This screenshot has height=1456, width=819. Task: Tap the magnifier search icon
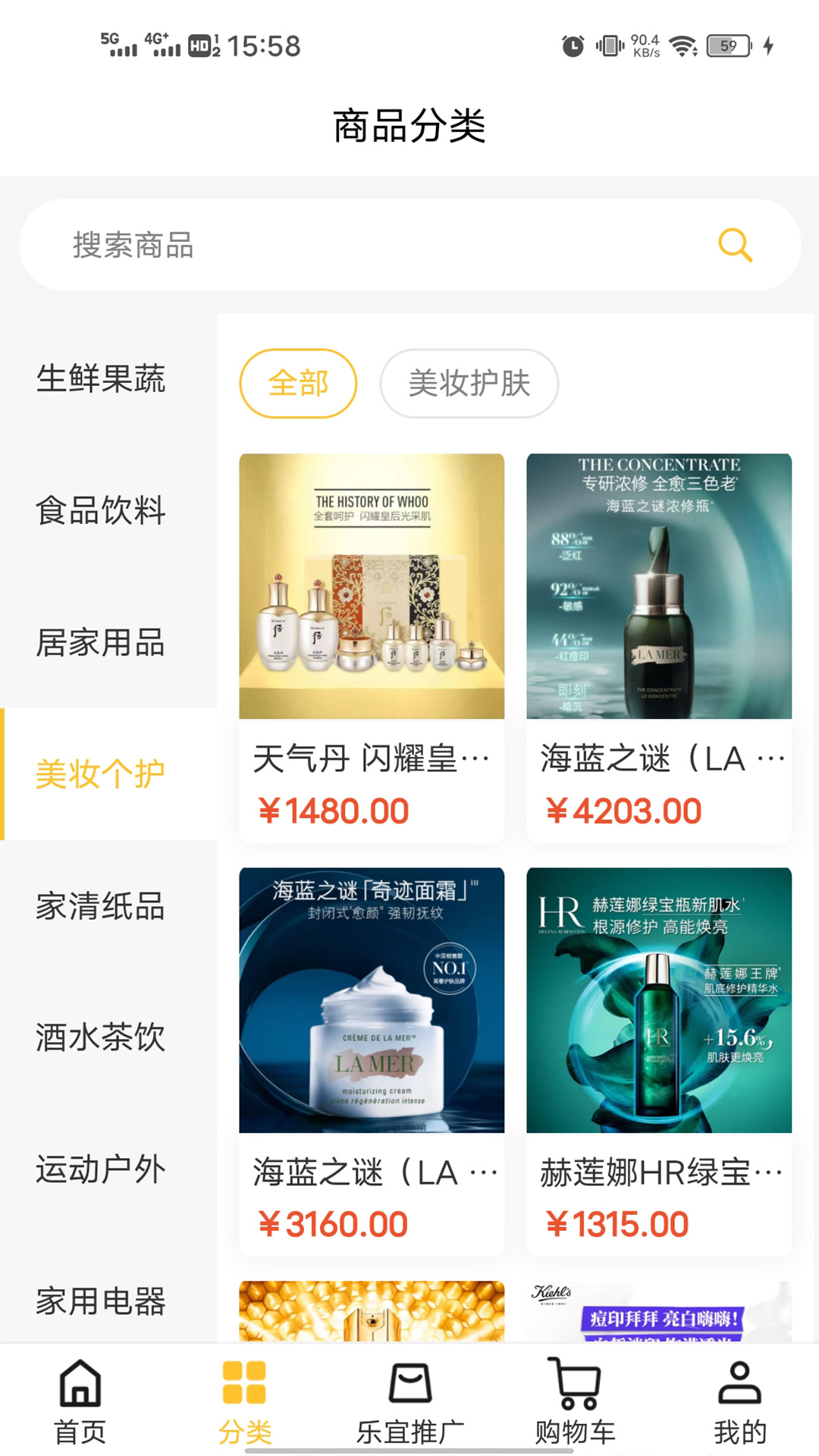click(734, 244)
